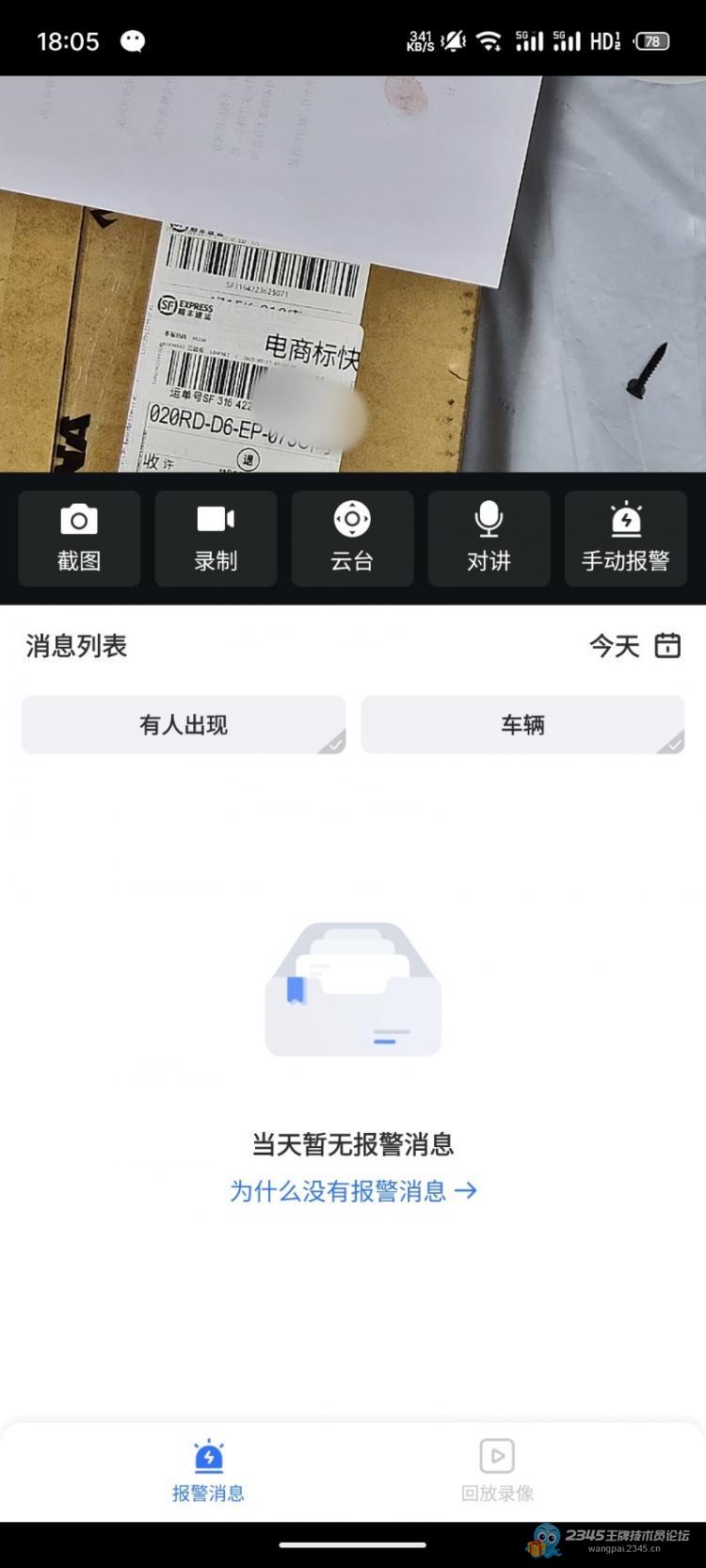Open 云台 pan-tilt controls

tap(352, 539)
